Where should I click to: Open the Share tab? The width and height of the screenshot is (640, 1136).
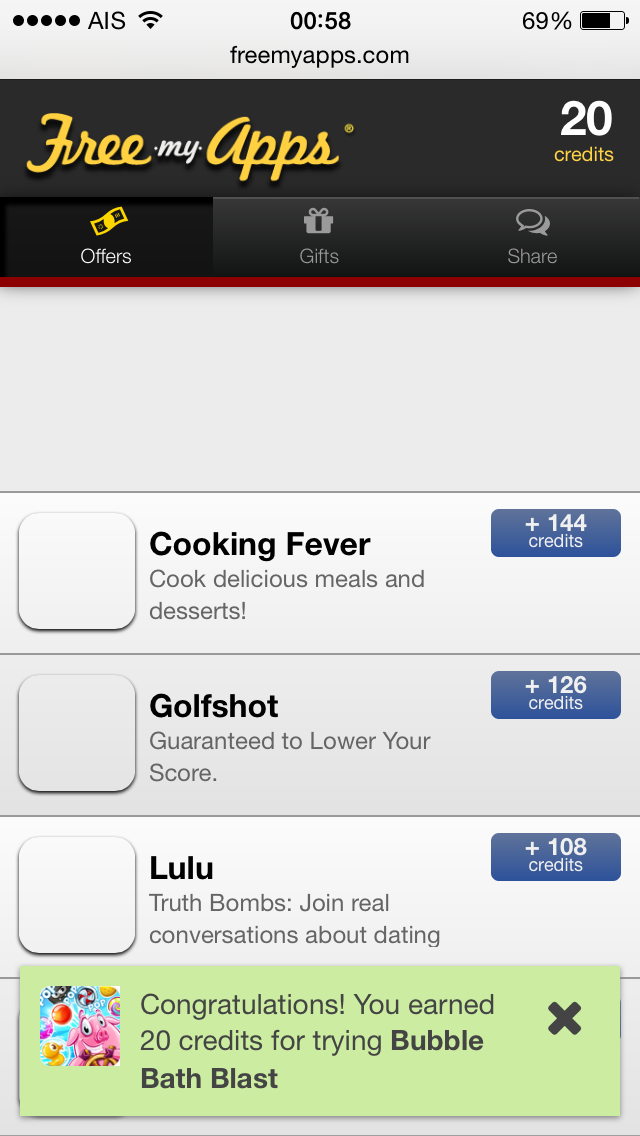coord(533,237)
